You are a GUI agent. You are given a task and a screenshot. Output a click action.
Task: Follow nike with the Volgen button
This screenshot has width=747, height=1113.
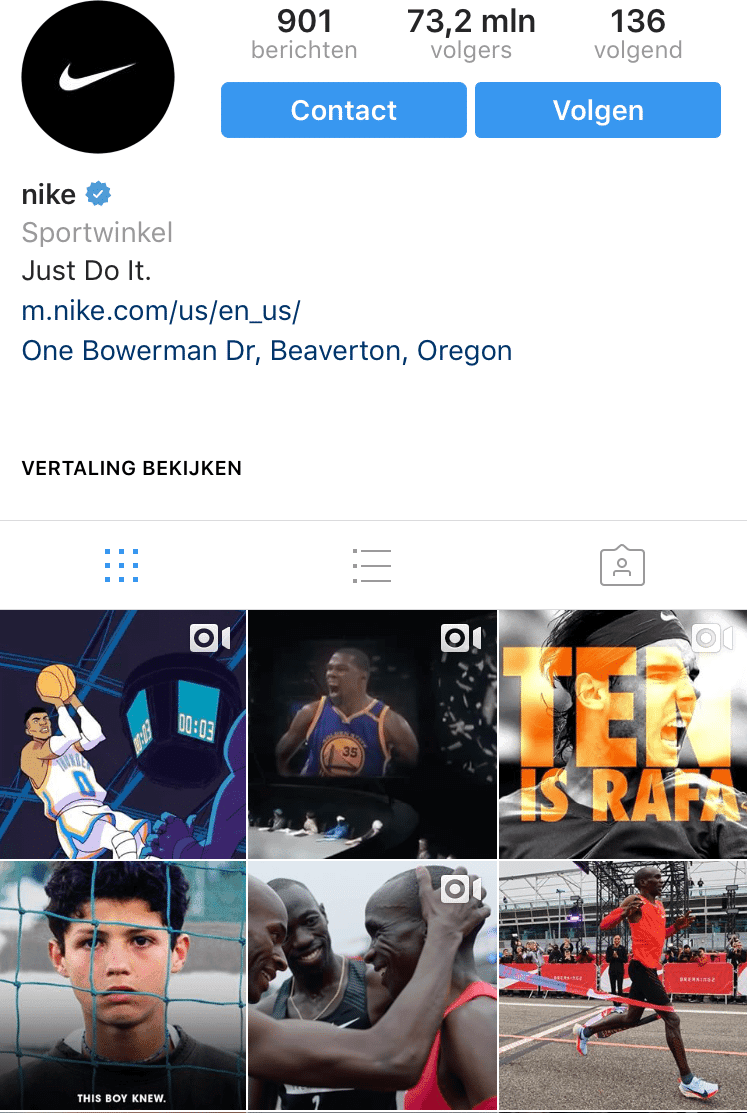pyautogui.click(x=597, y=110)
